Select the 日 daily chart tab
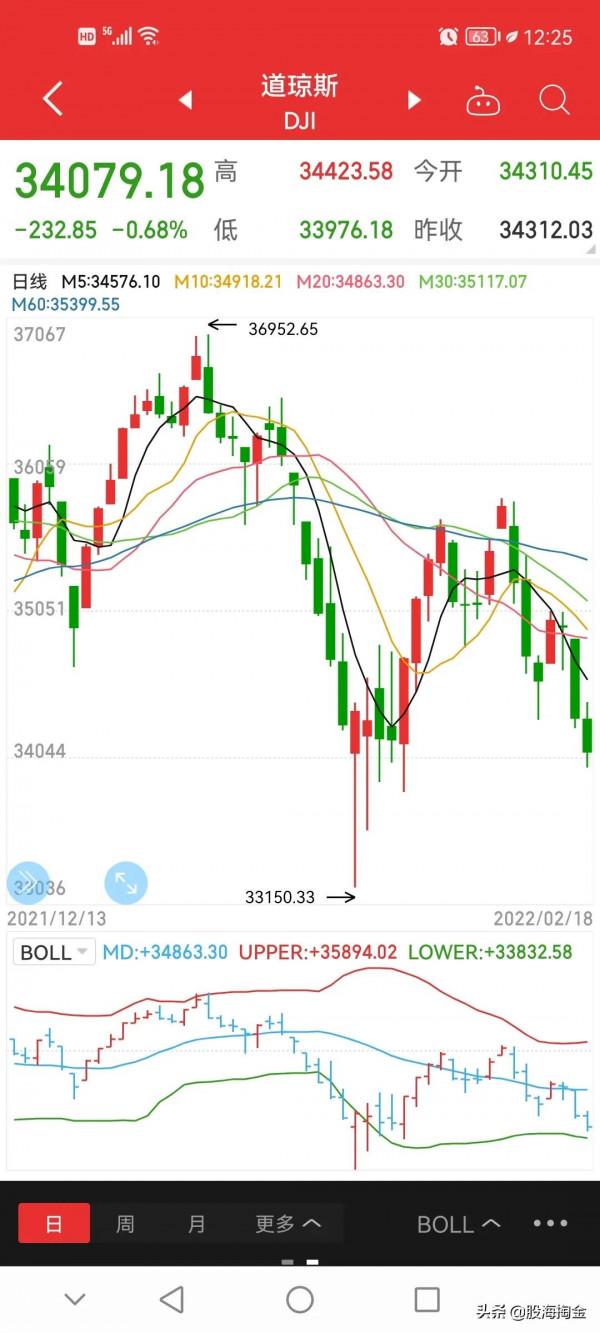 (x=54, y=1223)
